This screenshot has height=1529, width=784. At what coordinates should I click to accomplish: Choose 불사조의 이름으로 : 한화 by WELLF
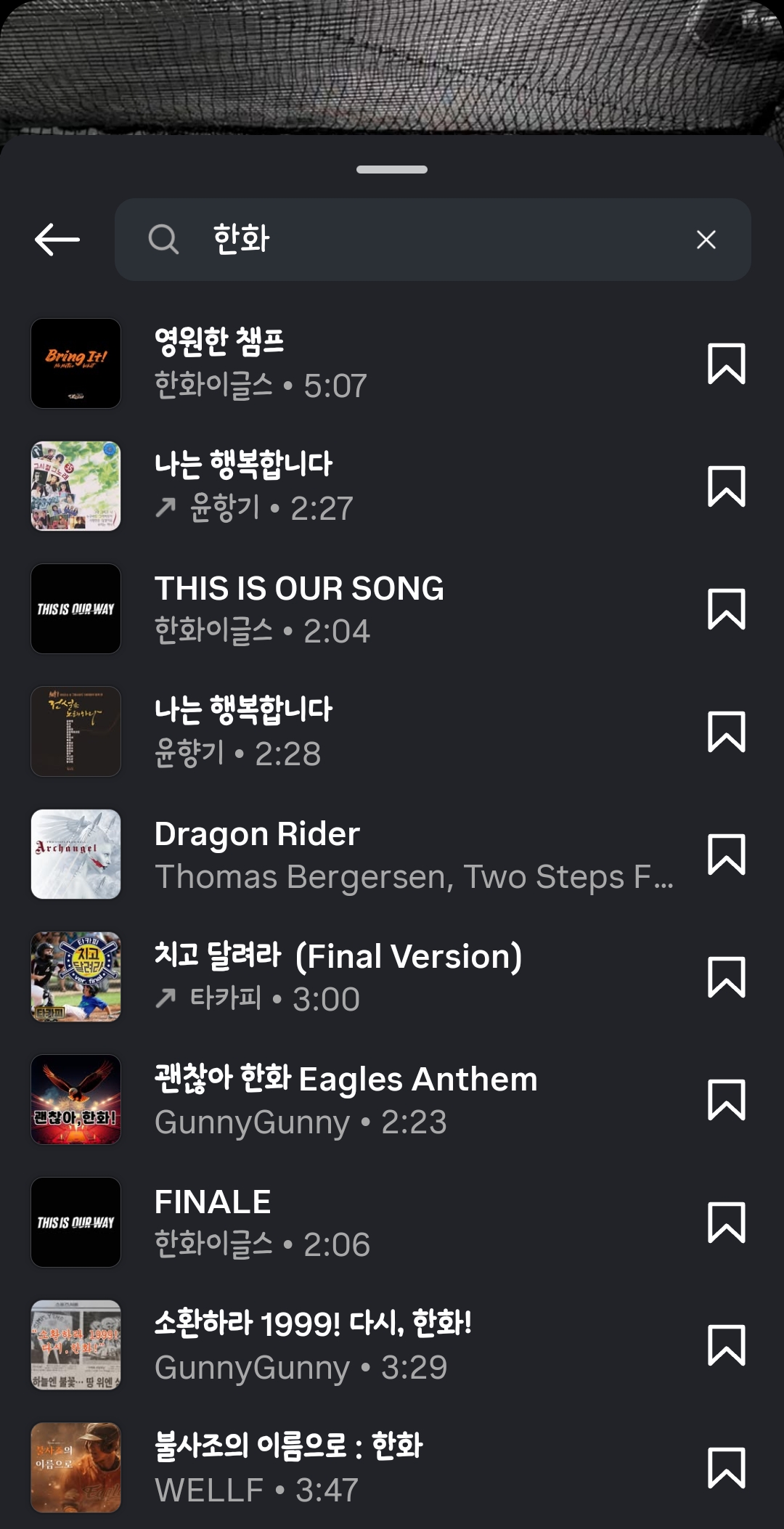tap(363, 1467)
